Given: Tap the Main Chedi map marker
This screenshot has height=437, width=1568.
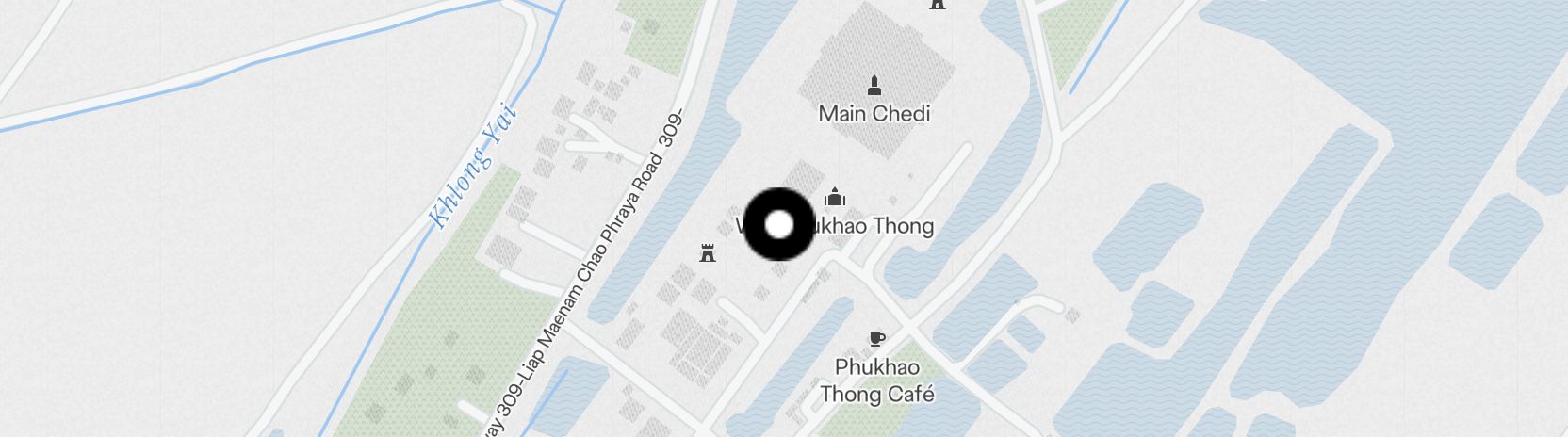Looking at the screenshot, I should coord(875,86).
